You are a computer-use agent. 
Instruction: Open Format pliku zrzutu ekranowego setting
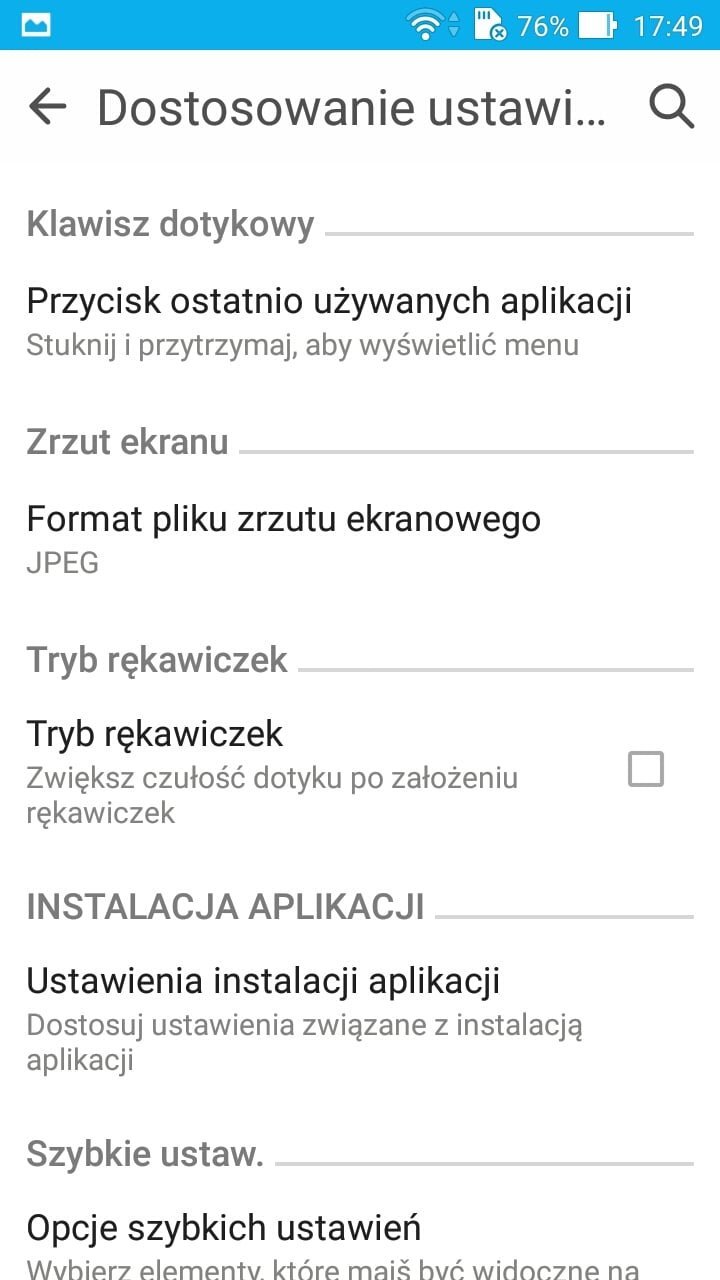click(x=360, y=538)
